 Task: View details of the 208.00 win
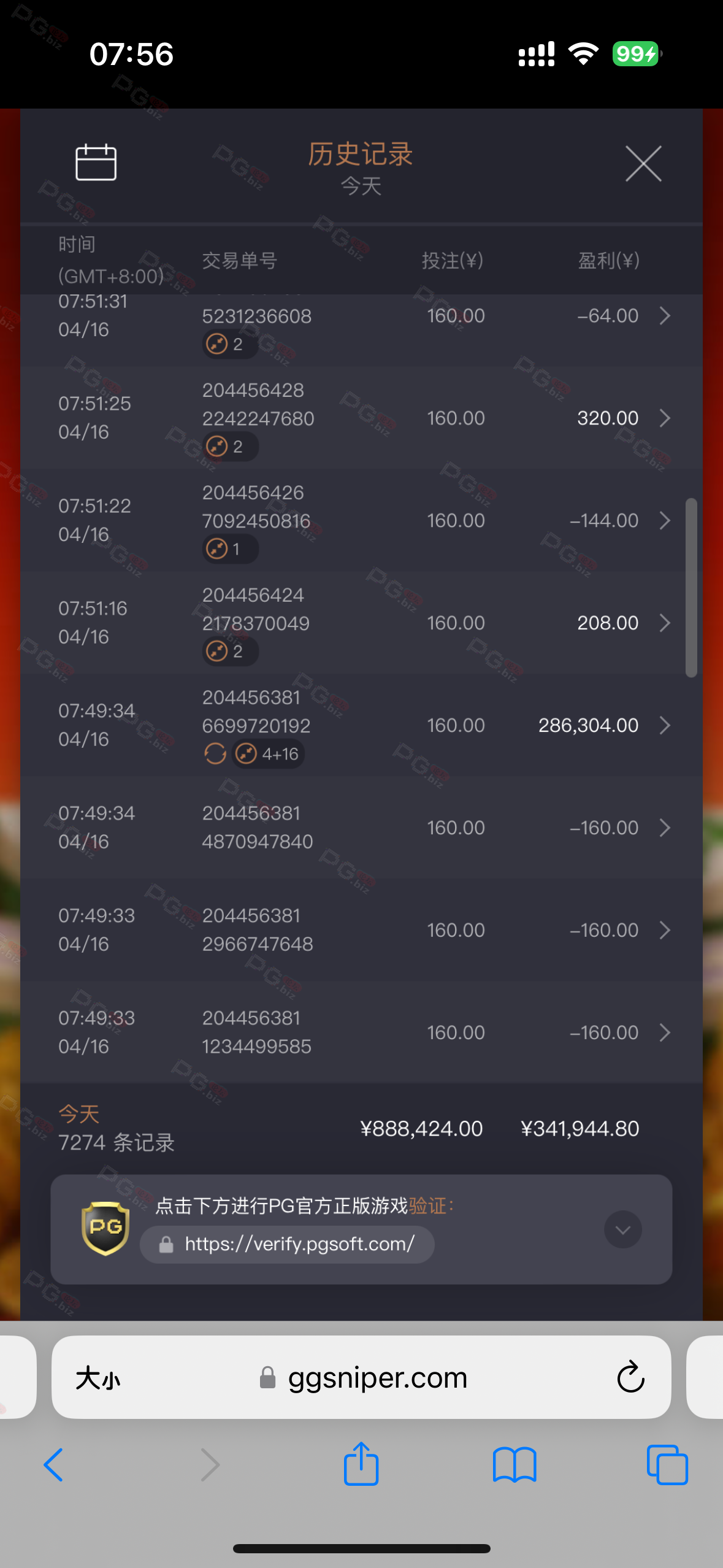click(665, 623)
